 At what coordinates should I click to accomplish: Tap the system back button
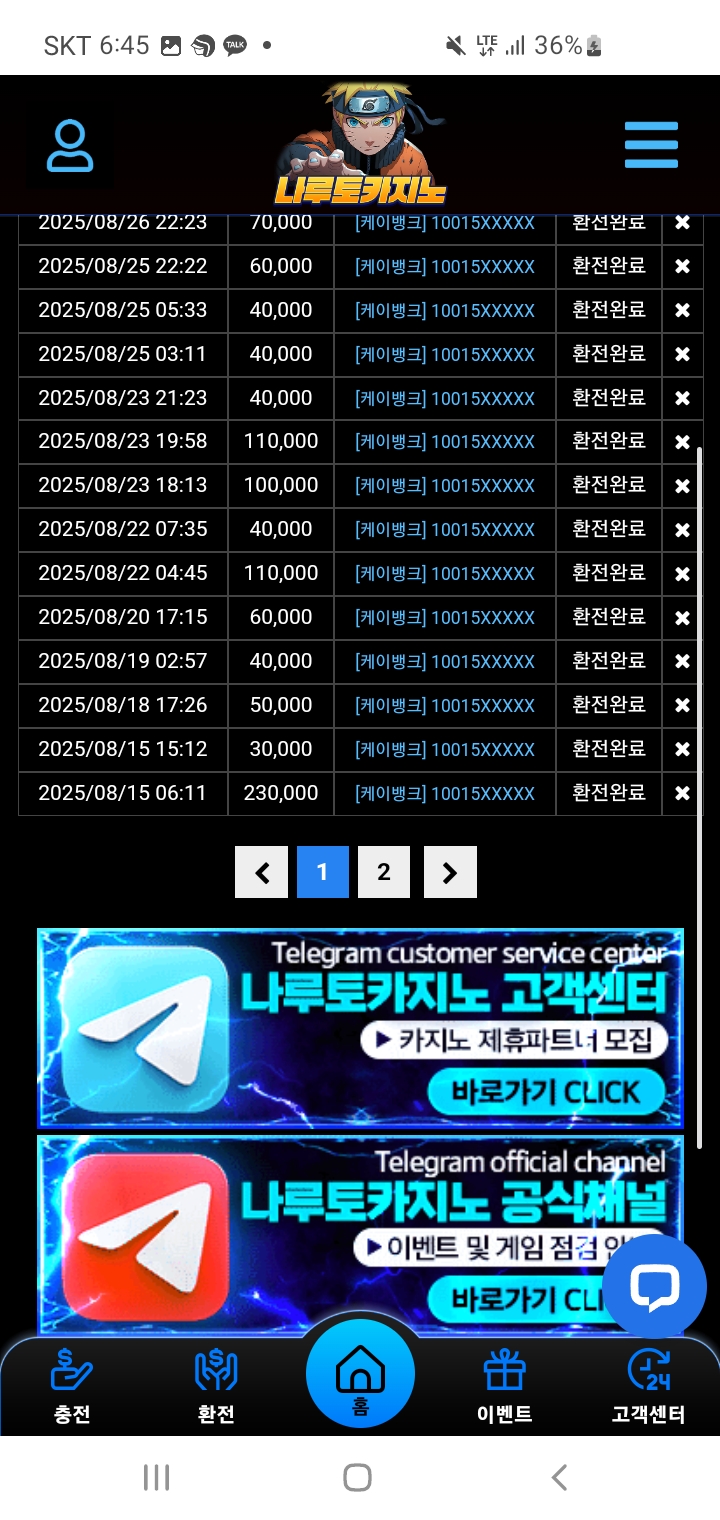pyautogui.click(x=560, y=1477)
